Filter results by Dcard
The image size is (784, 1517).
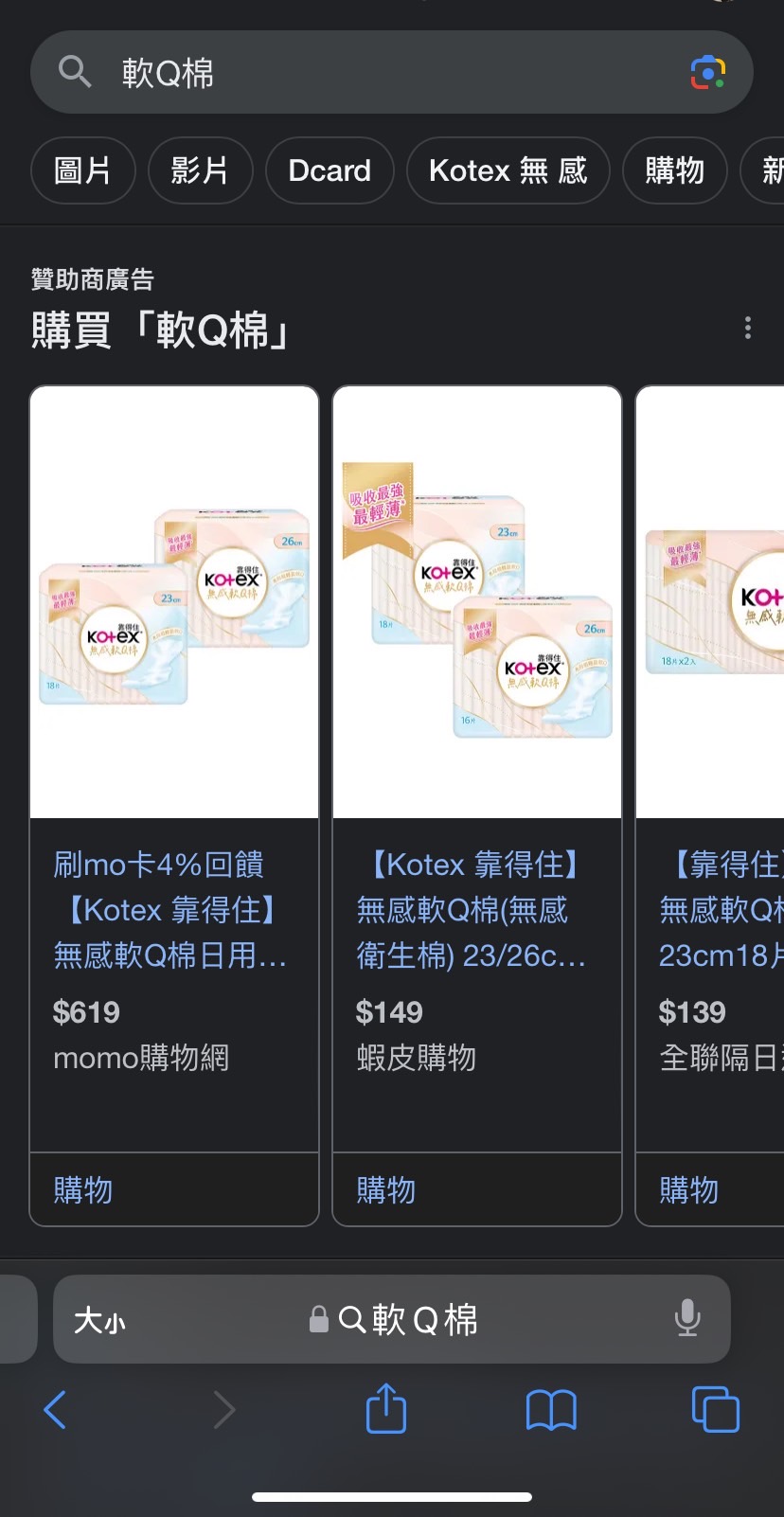pyautogui.click(x=330, y=170)
